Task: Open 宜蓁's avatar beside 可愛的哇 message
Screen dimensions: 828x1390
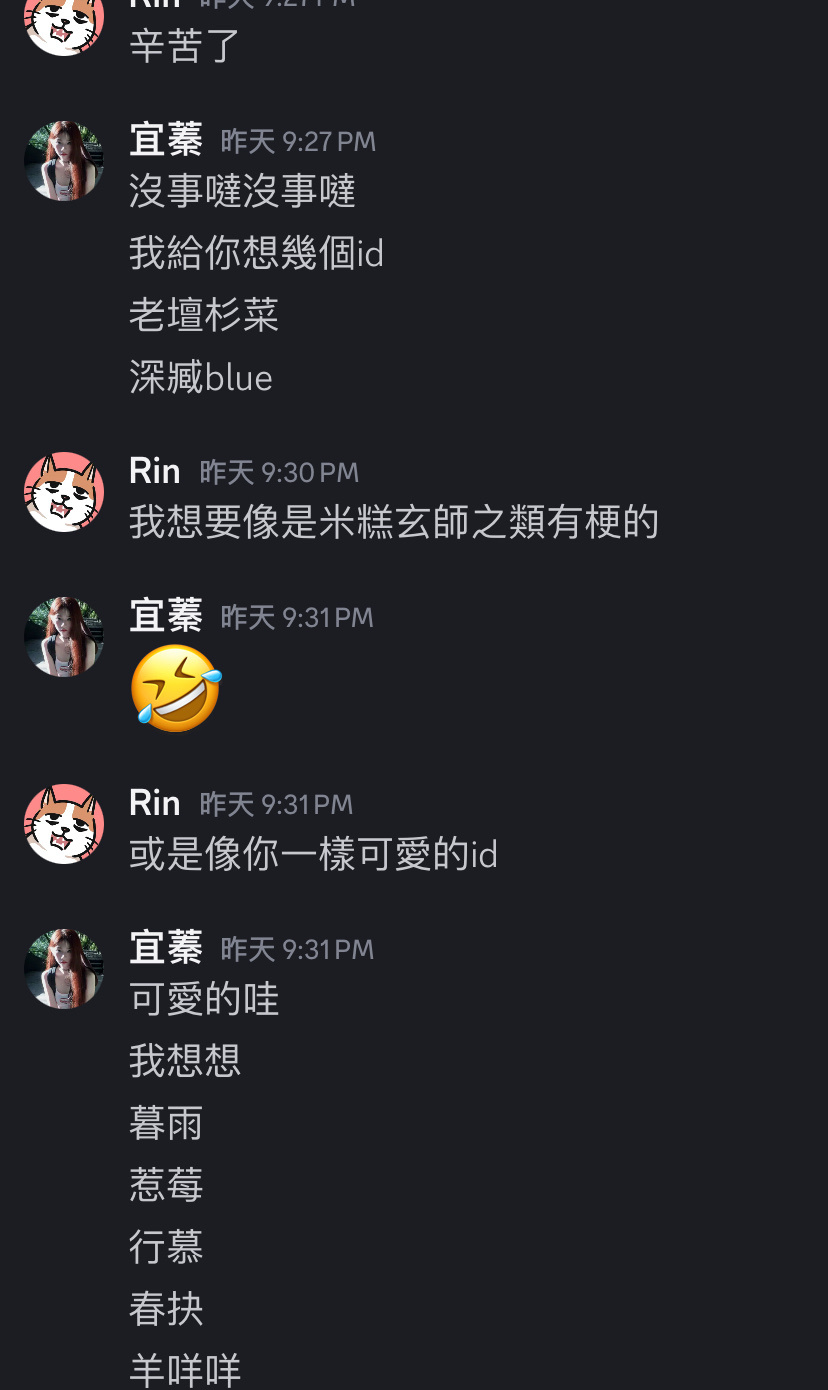Action: 64,969
